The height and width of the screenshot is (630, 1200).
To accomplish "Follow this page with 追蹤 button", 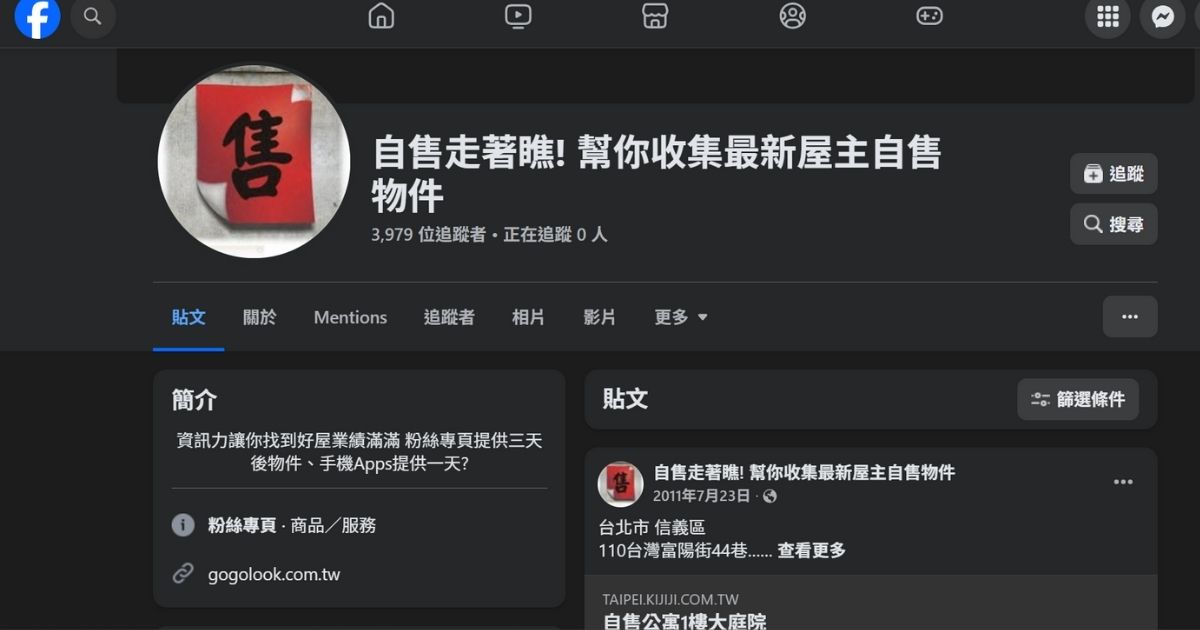I will point(1113,174).
